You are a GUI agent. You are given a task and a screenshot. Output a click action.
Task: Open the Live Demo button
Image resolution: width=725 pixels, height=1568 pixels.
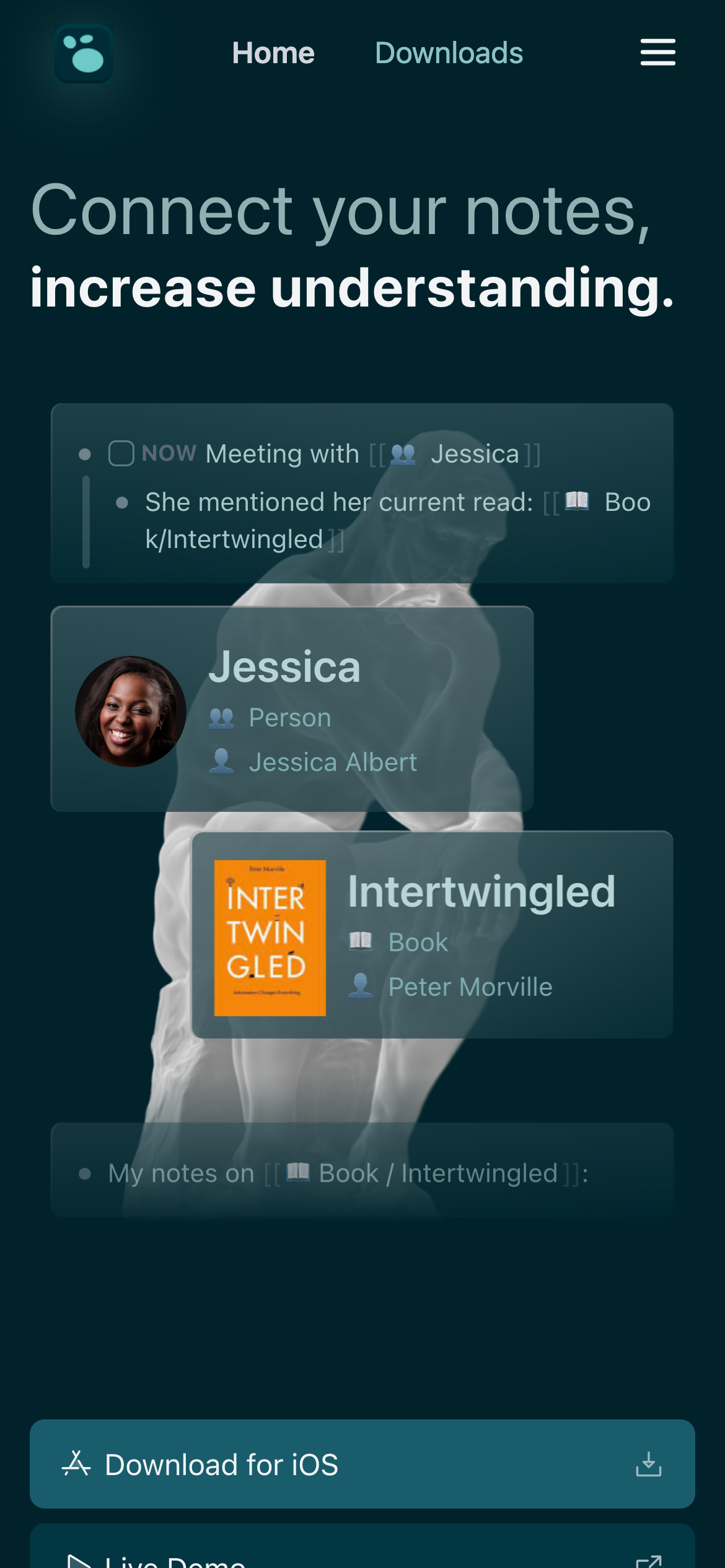point(362,1554)
